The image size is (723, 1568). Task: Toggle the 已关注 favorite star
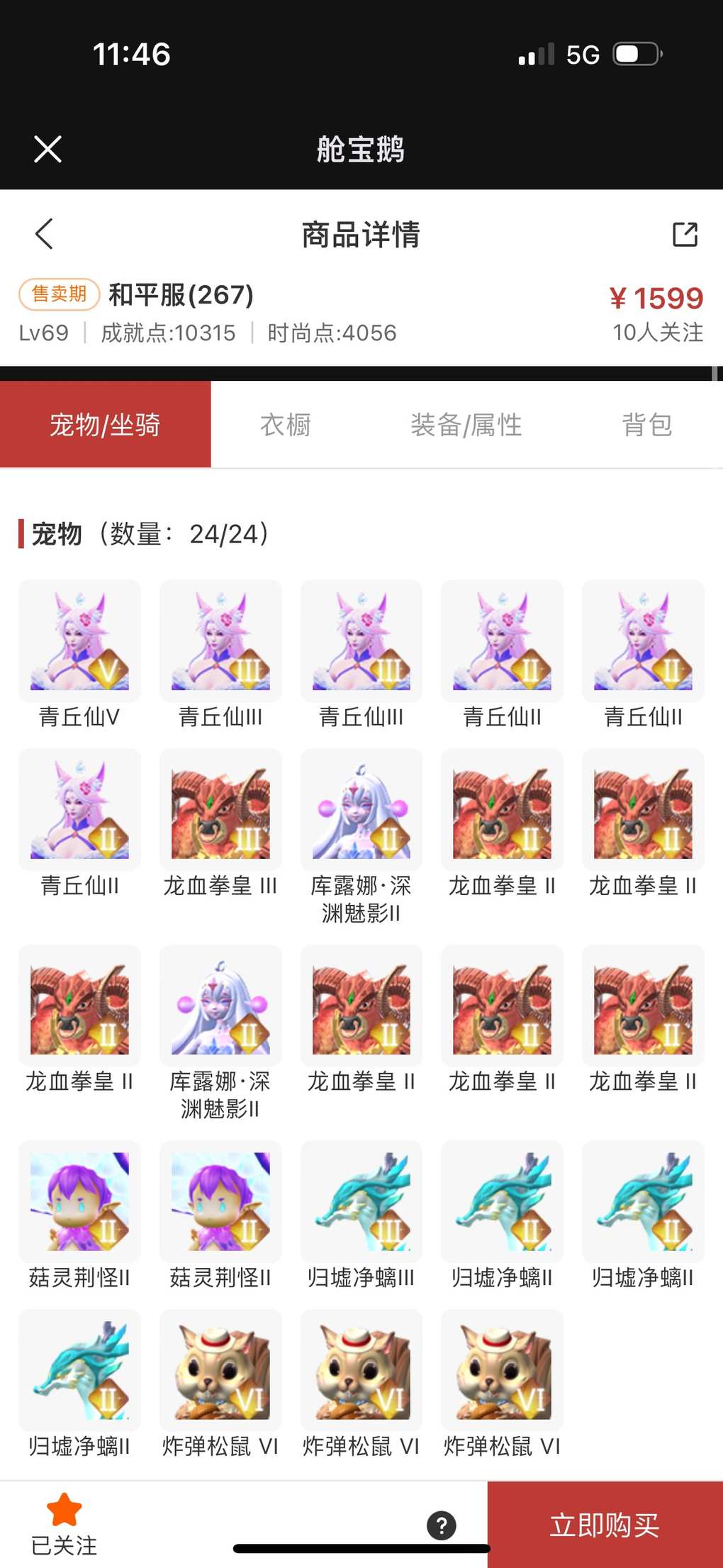click(64, 1511)
